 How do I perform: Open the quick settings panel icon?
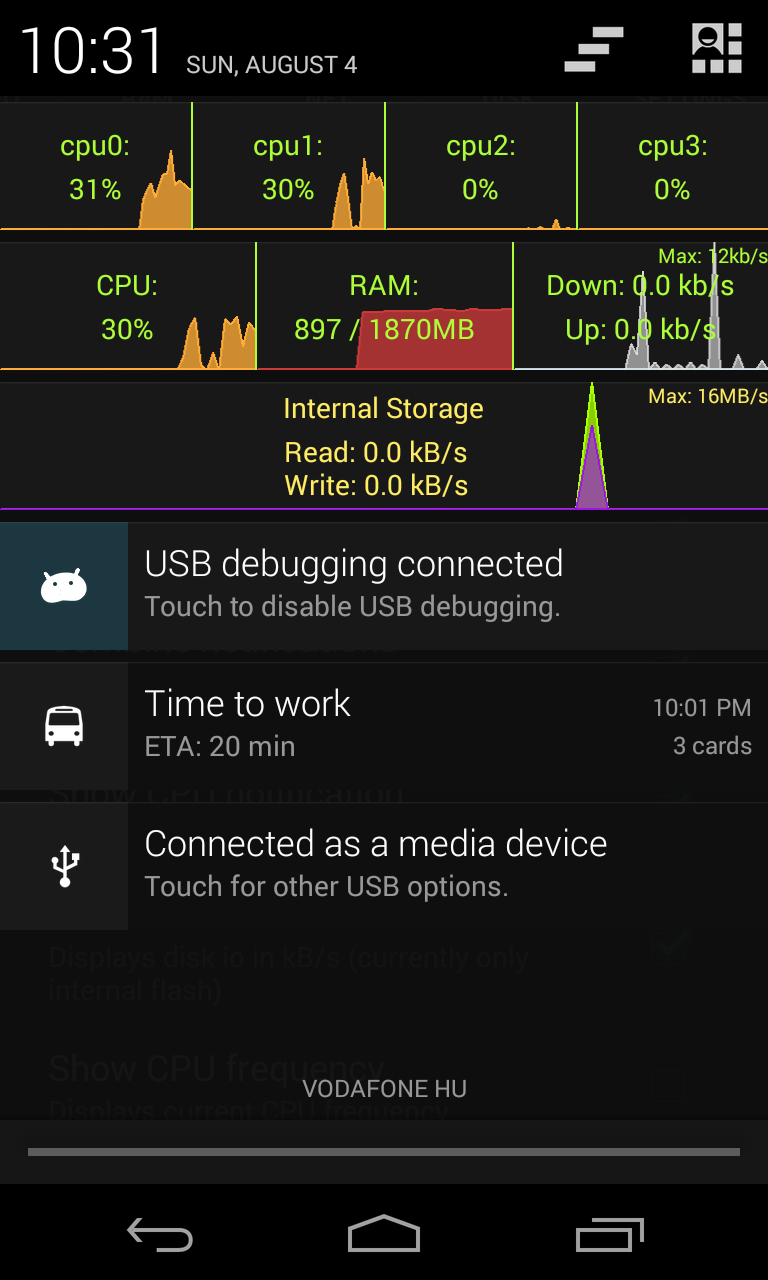point(717,49)
